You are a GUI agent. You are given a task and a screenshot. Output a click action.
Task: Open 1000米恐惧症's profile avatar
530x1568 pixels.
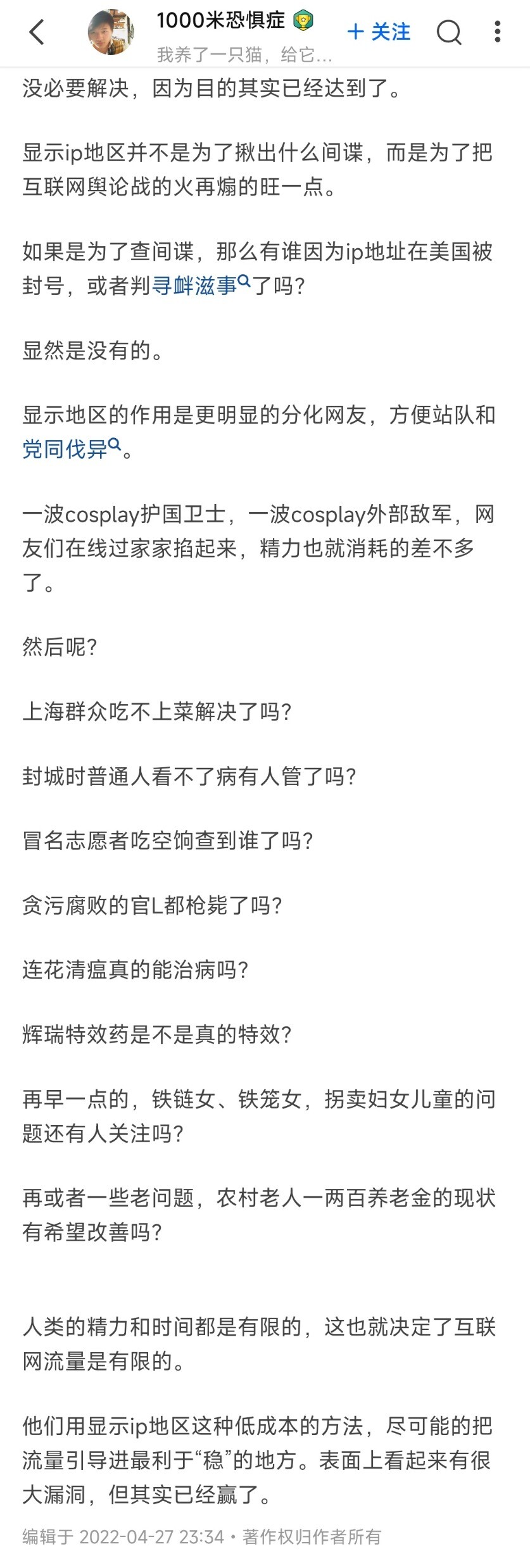[x=111, y=32]
